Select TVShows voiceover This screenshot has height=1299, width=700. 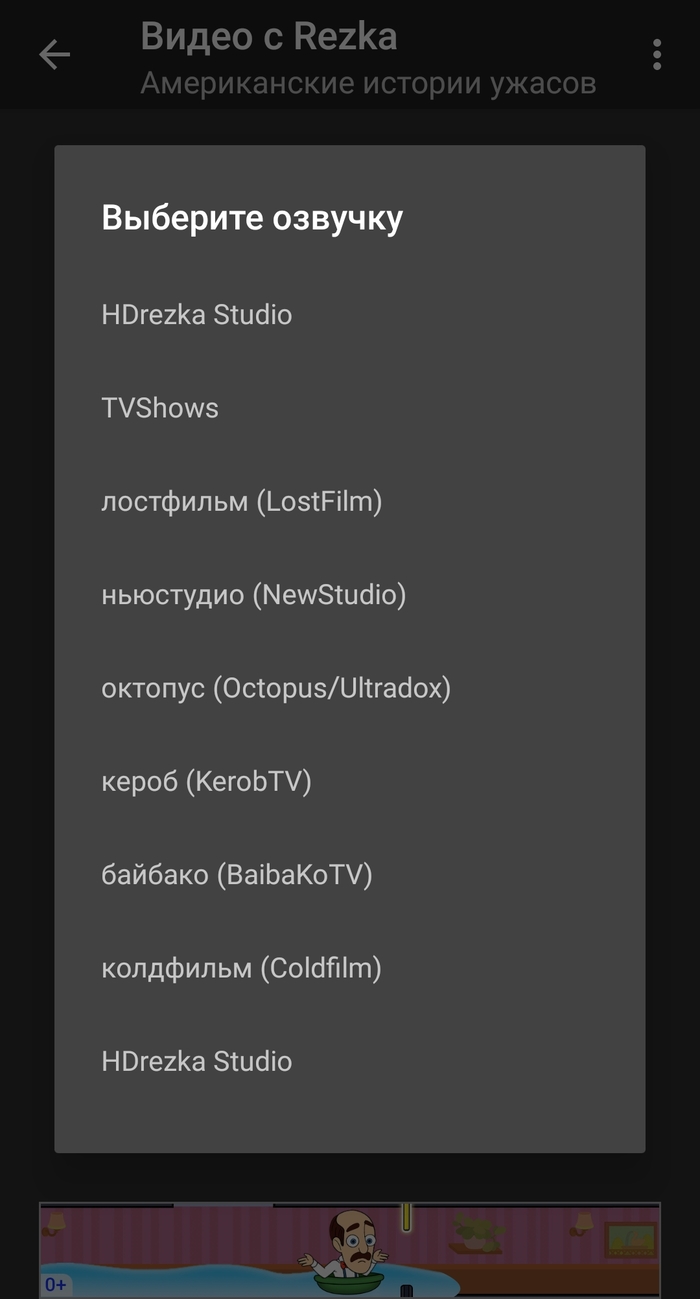(x=160, y=408)
